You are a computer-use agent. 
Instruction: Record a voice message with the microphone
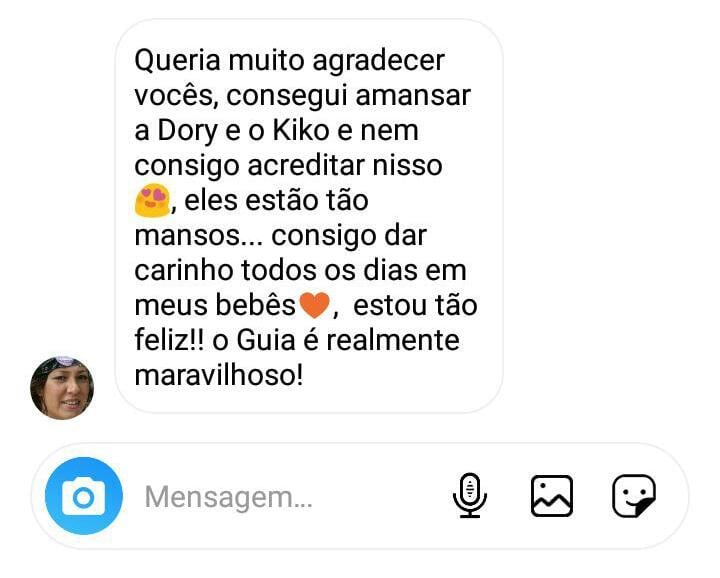tap(469, 496)
